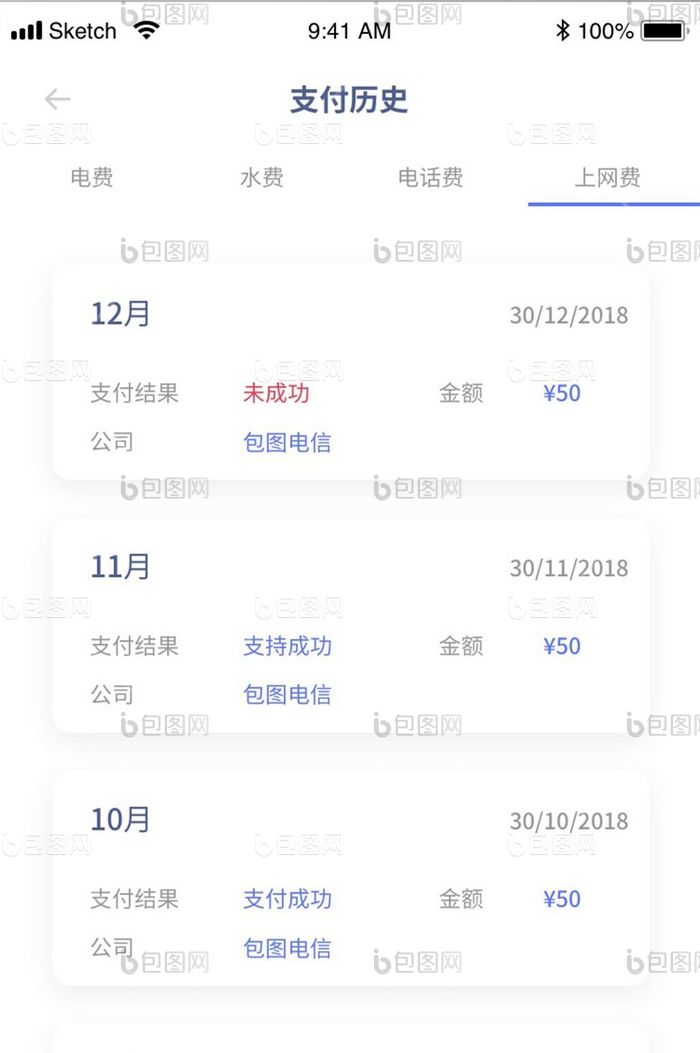Image resolution: width=700 pixels, height=1053 pixels.
Task: Go back using the arrow icon
Action: (x=57, y=99)
